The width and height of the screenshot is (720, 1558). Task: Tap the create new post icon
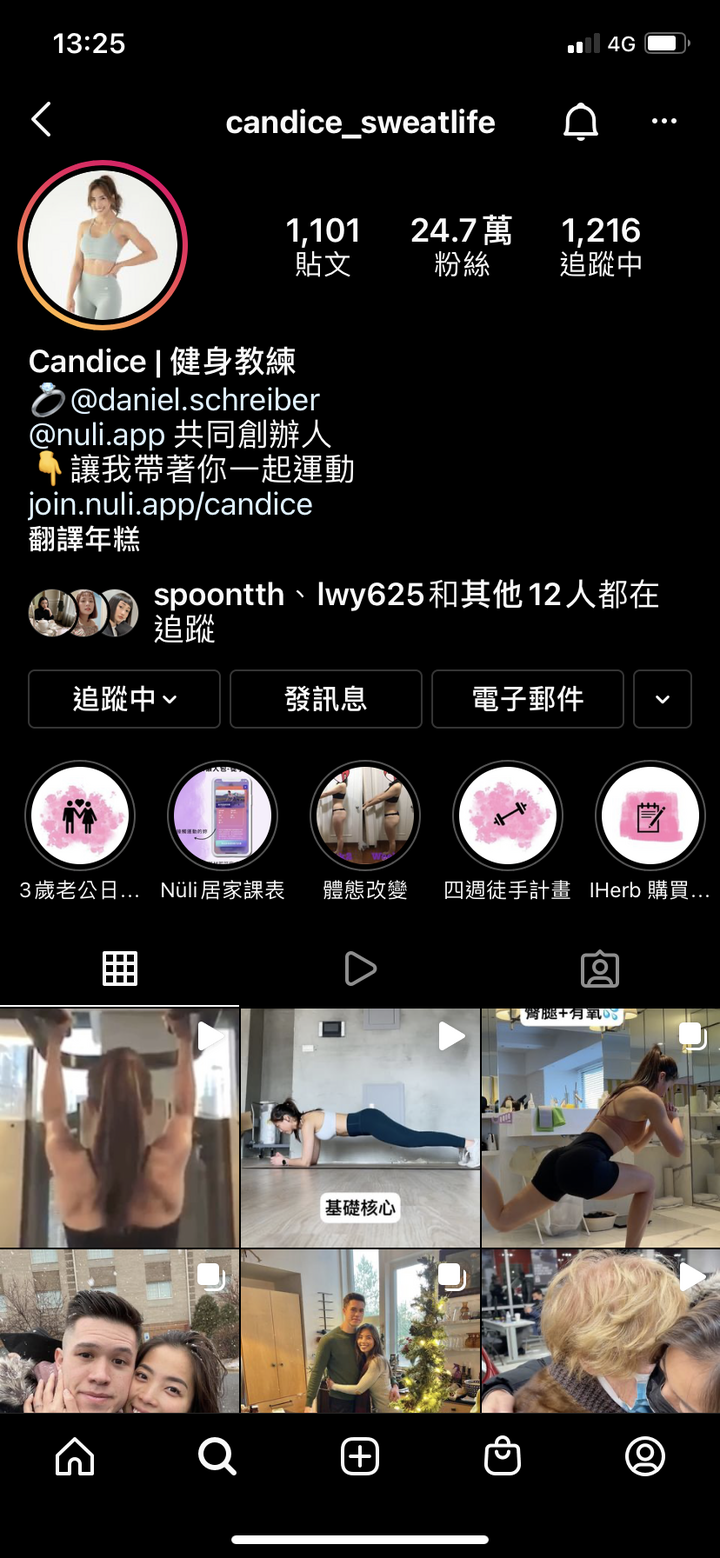[360, 1456]
